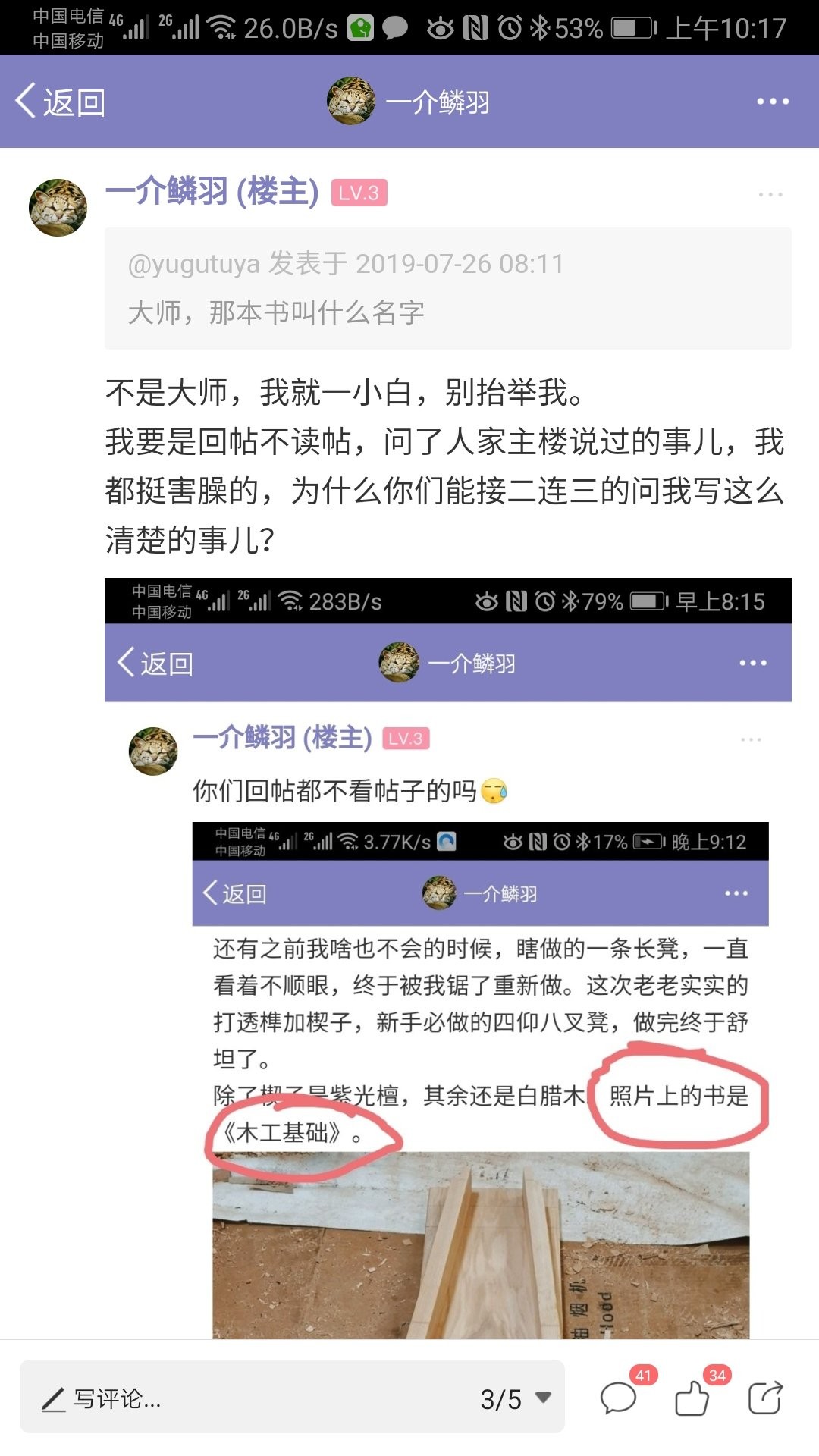This screenshot has height=1456, width=819.
Task: Share this post
Action: [x=764, y=1398]
